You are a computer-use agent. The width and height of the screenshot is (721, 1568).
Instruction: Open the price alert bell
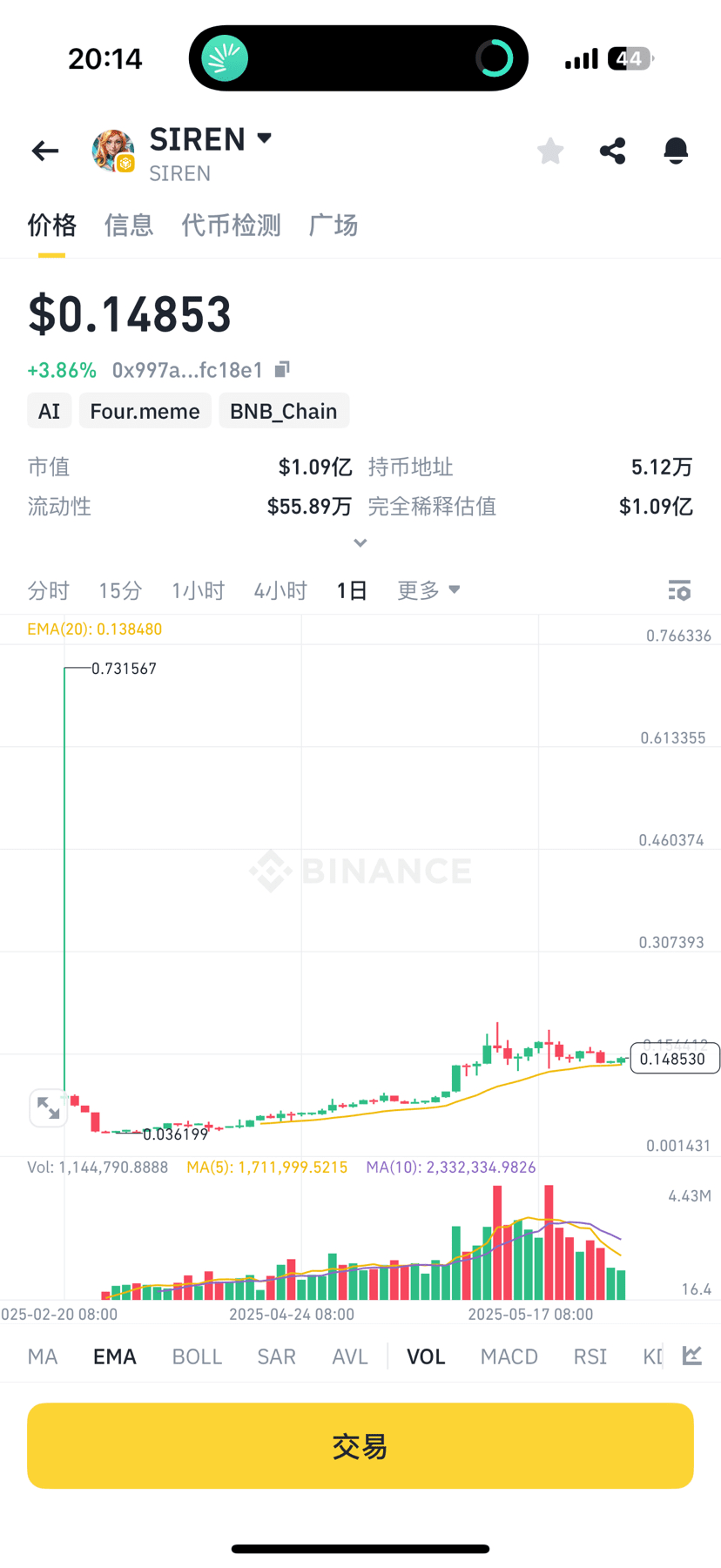pos(676,151)
